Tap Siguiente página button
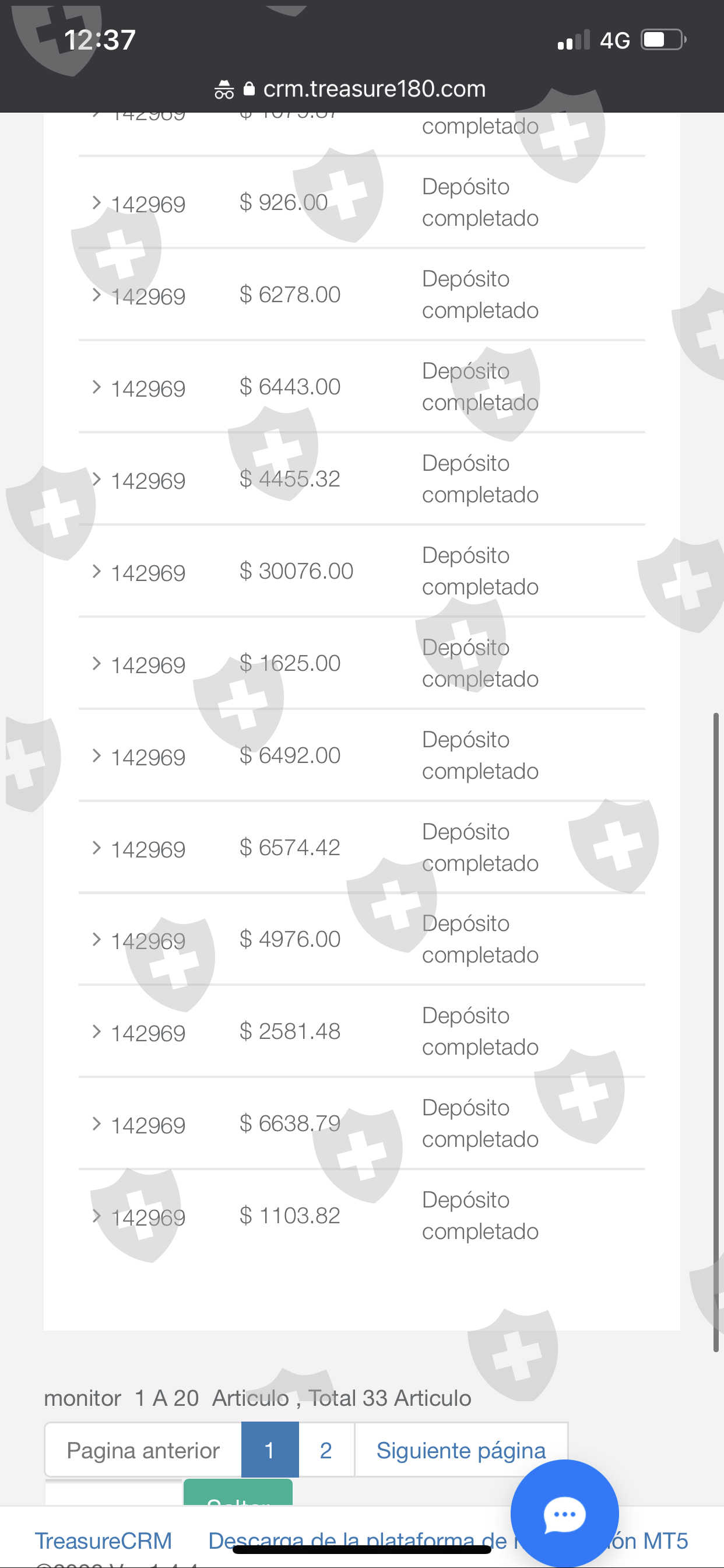 coord(461,1450)
